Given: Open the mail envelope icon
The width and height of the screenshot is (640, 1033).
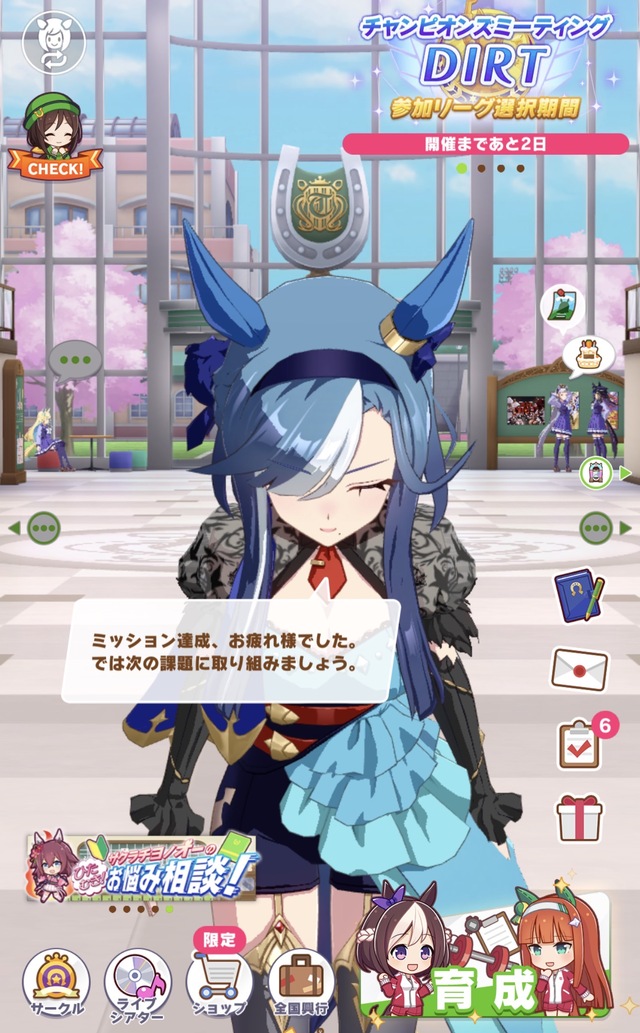Looking at the screenshot, I should click(x=579, y=669).
